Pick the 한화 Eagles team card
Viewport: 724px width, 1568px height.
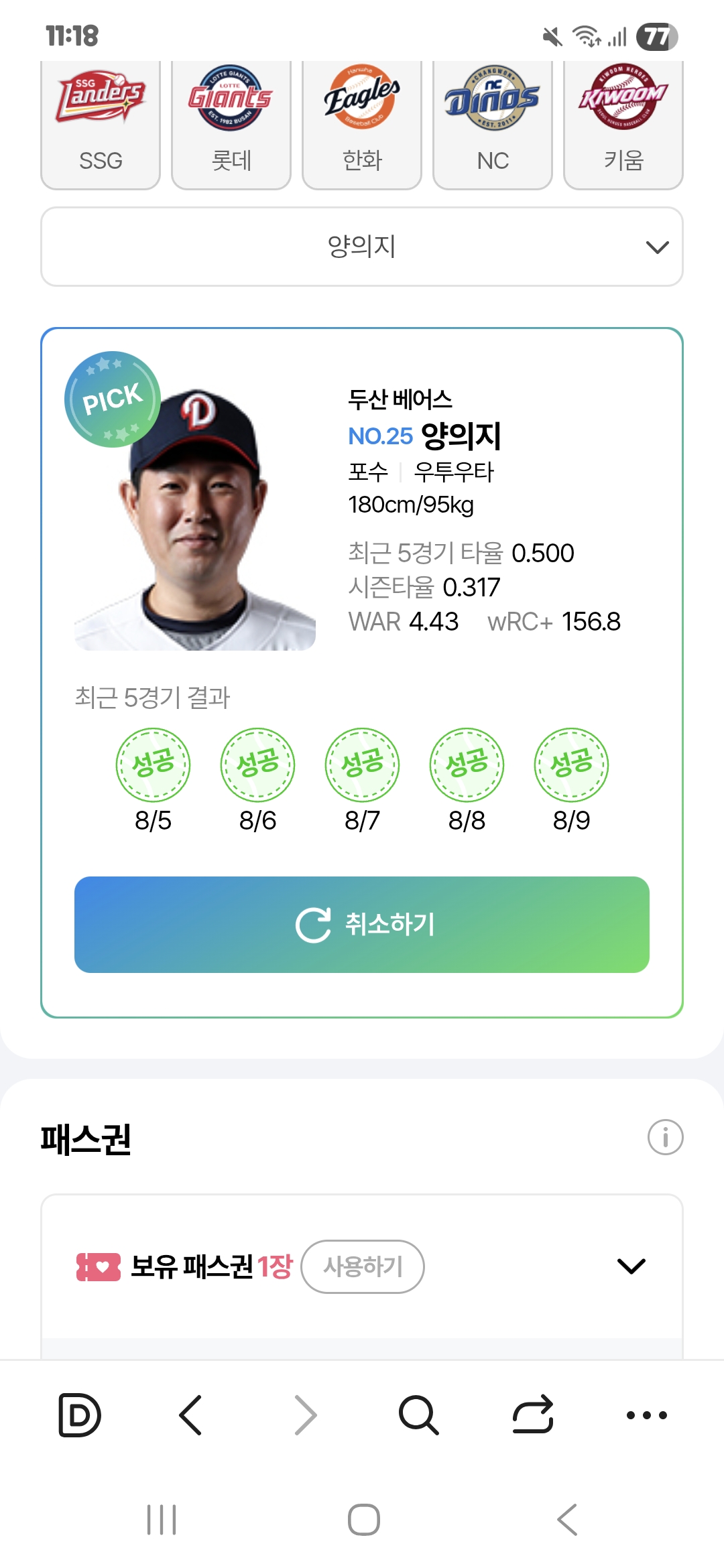[x=362, y=125]
